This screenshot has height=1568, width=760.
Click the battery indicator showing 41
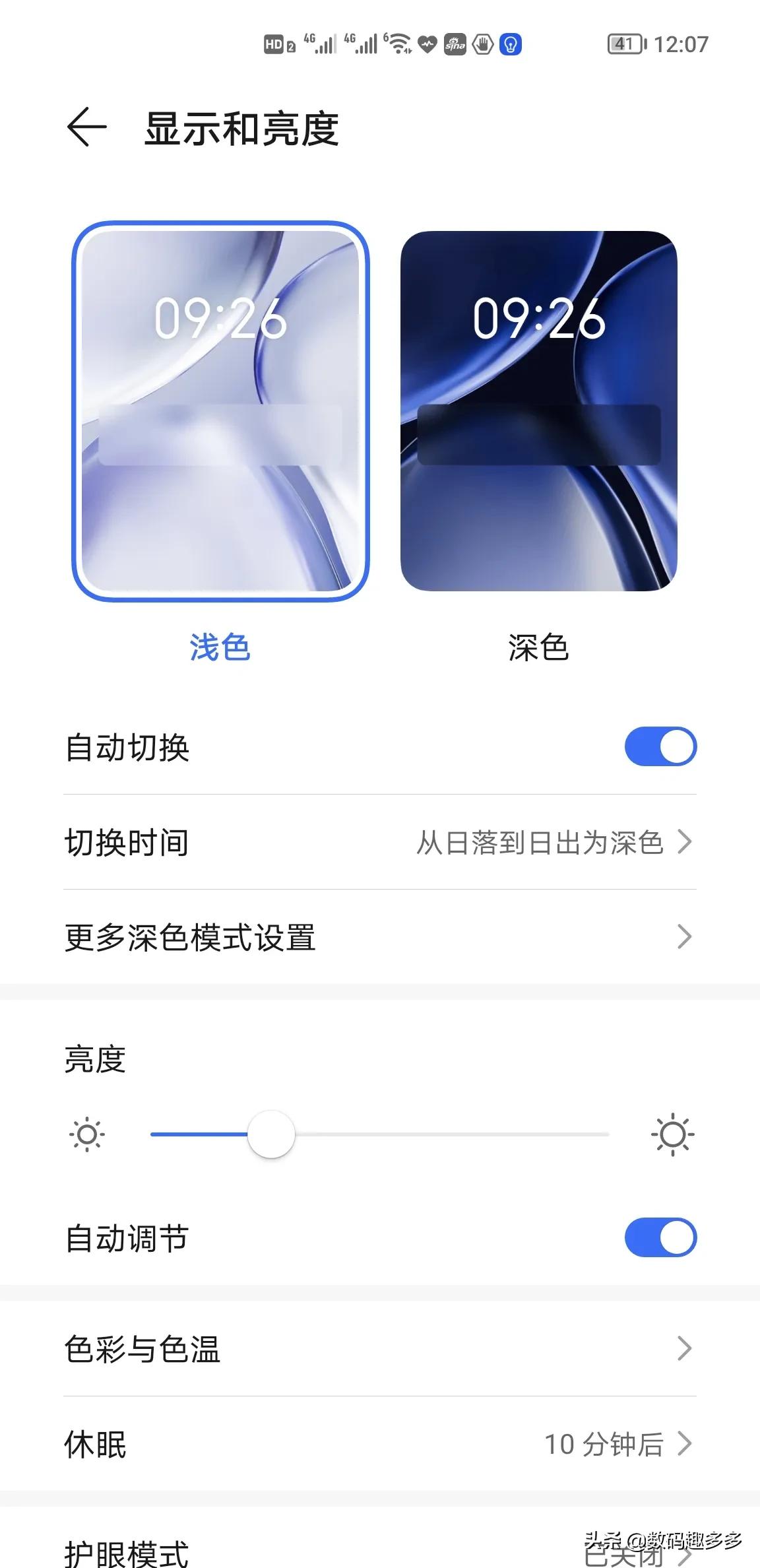[x=625, y=44]
